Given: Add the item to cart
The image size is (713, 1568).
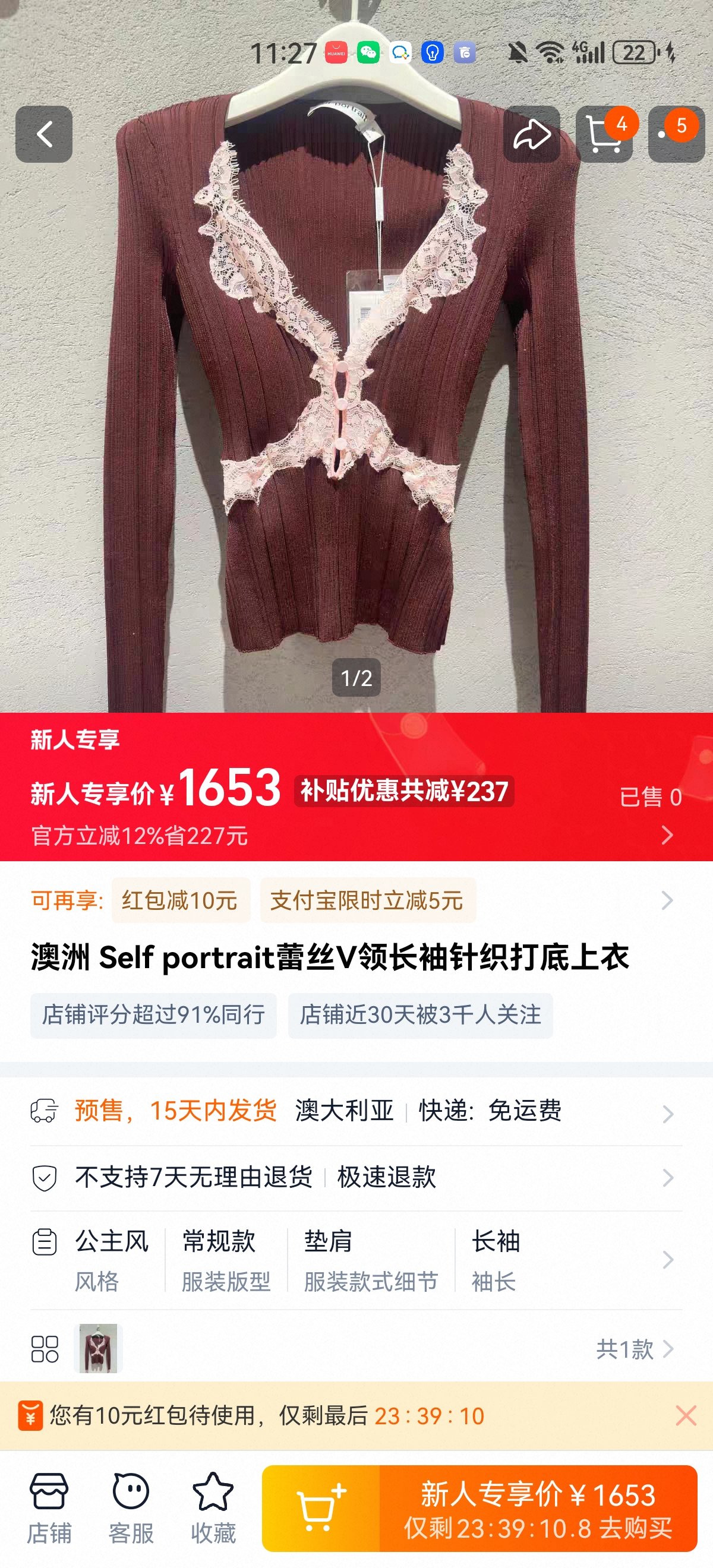Looking at the screenshot, I should (320, 1509).
